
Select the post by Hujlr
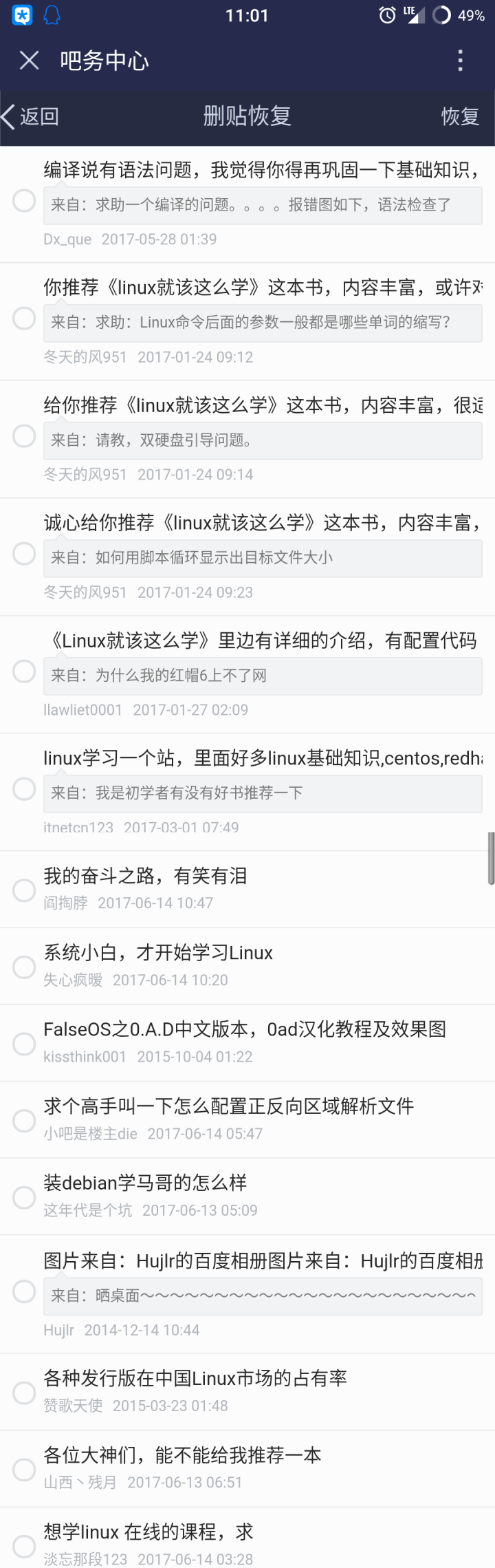24,1291
